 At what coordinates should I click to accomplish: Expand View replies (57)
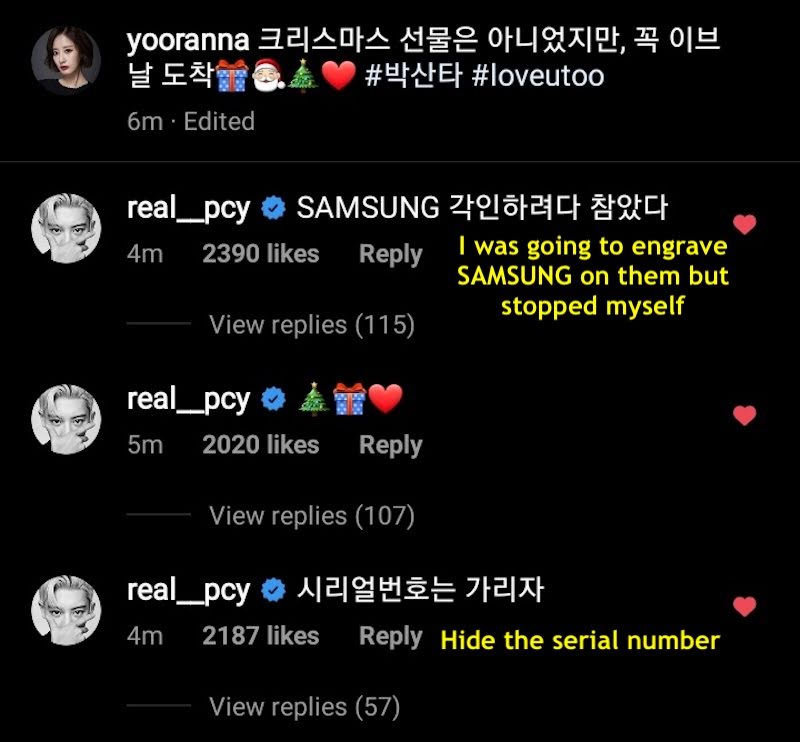pyautogui.click(x=305, y=707)
